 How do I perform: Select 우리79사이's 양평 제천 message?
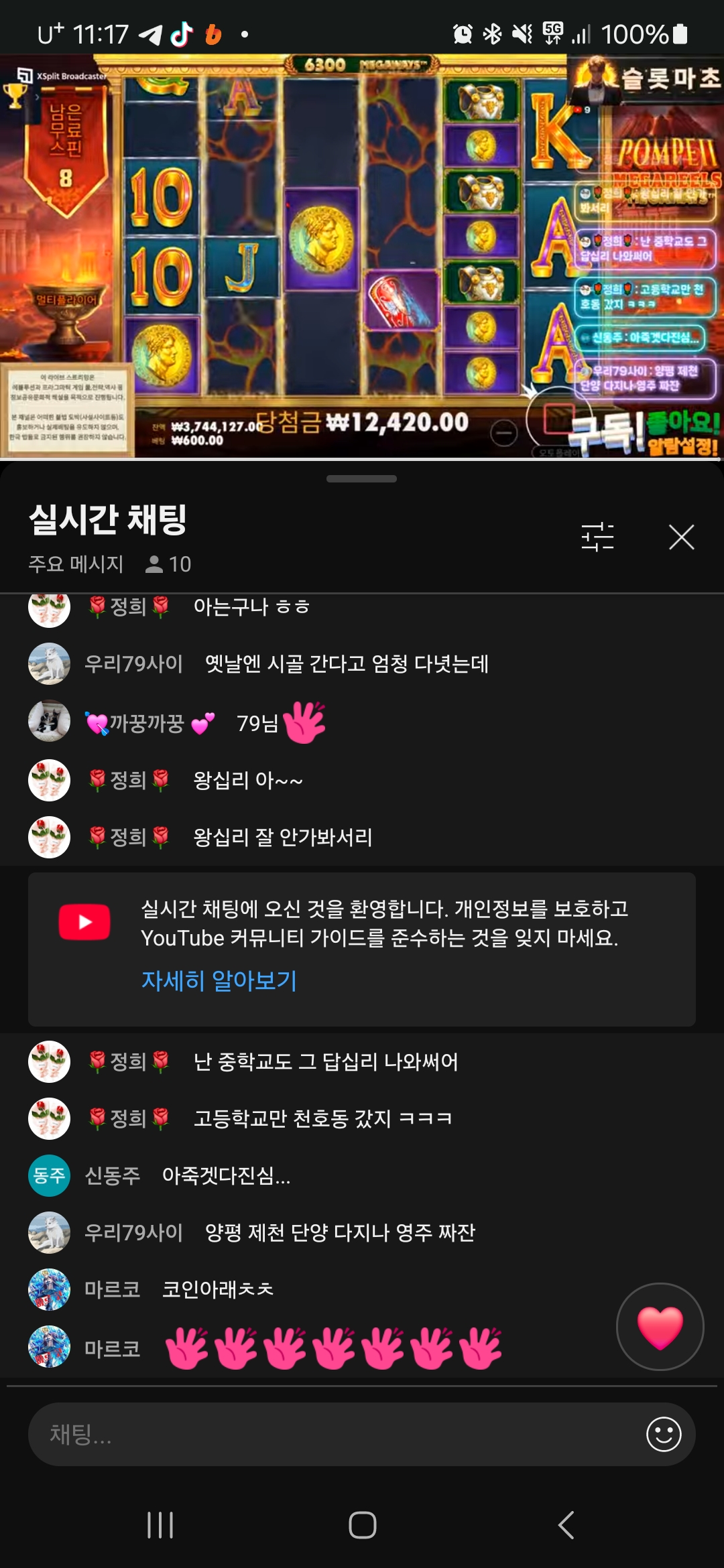tap(340, 1232)
